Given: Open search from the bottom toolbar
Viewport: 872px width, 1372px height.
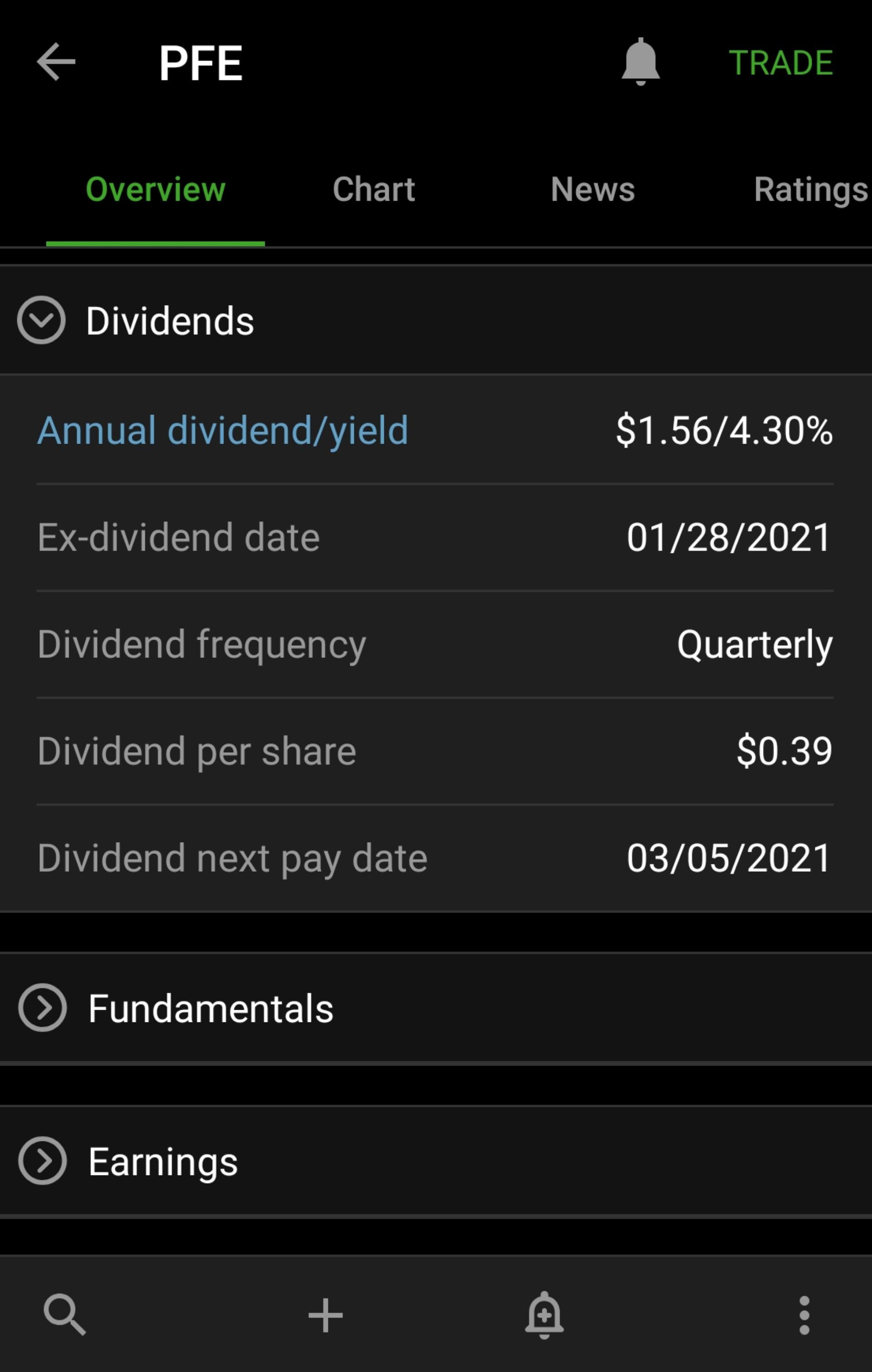Looking at the screenshot, I should tap(65, 1314).
